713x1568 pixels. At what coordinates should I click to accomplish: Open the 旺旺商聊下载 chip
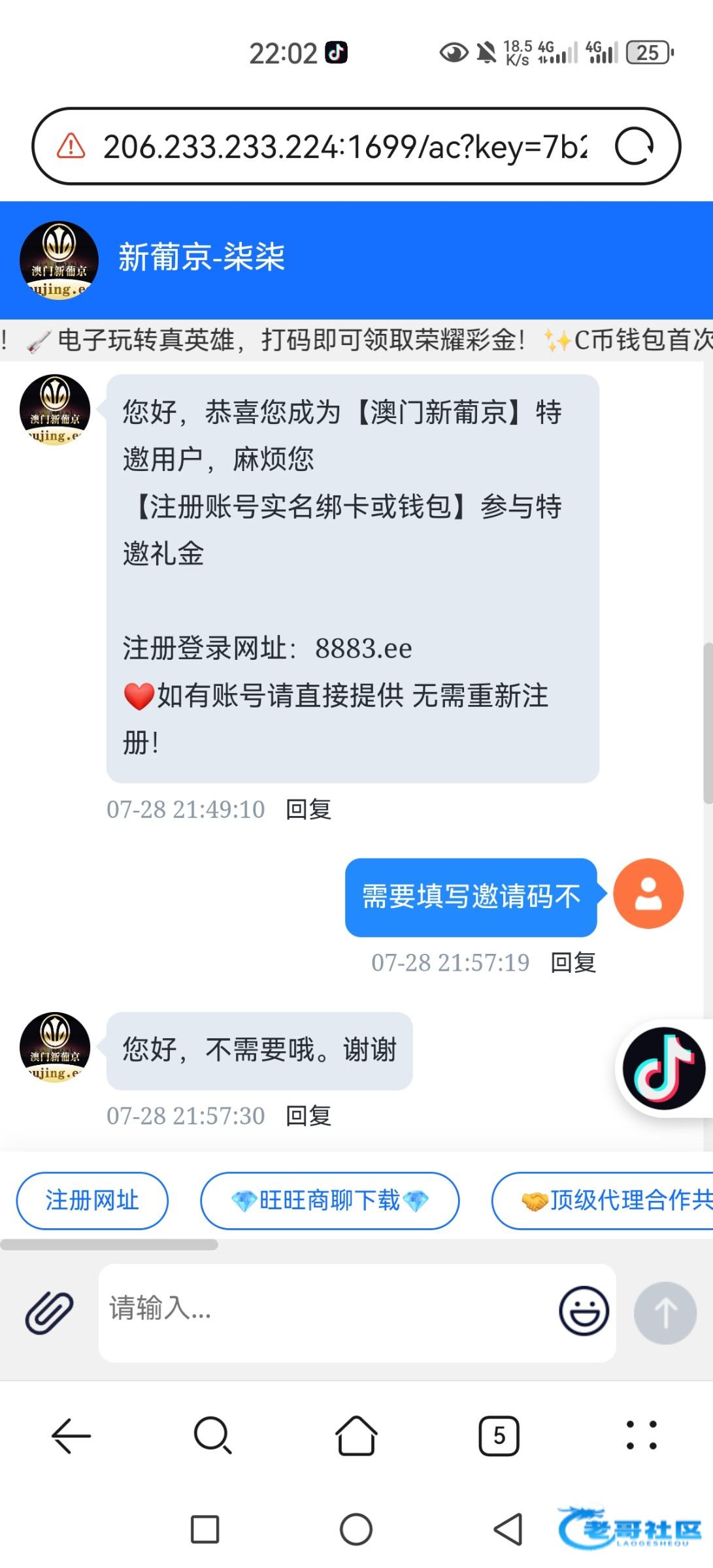[330, 1201]
